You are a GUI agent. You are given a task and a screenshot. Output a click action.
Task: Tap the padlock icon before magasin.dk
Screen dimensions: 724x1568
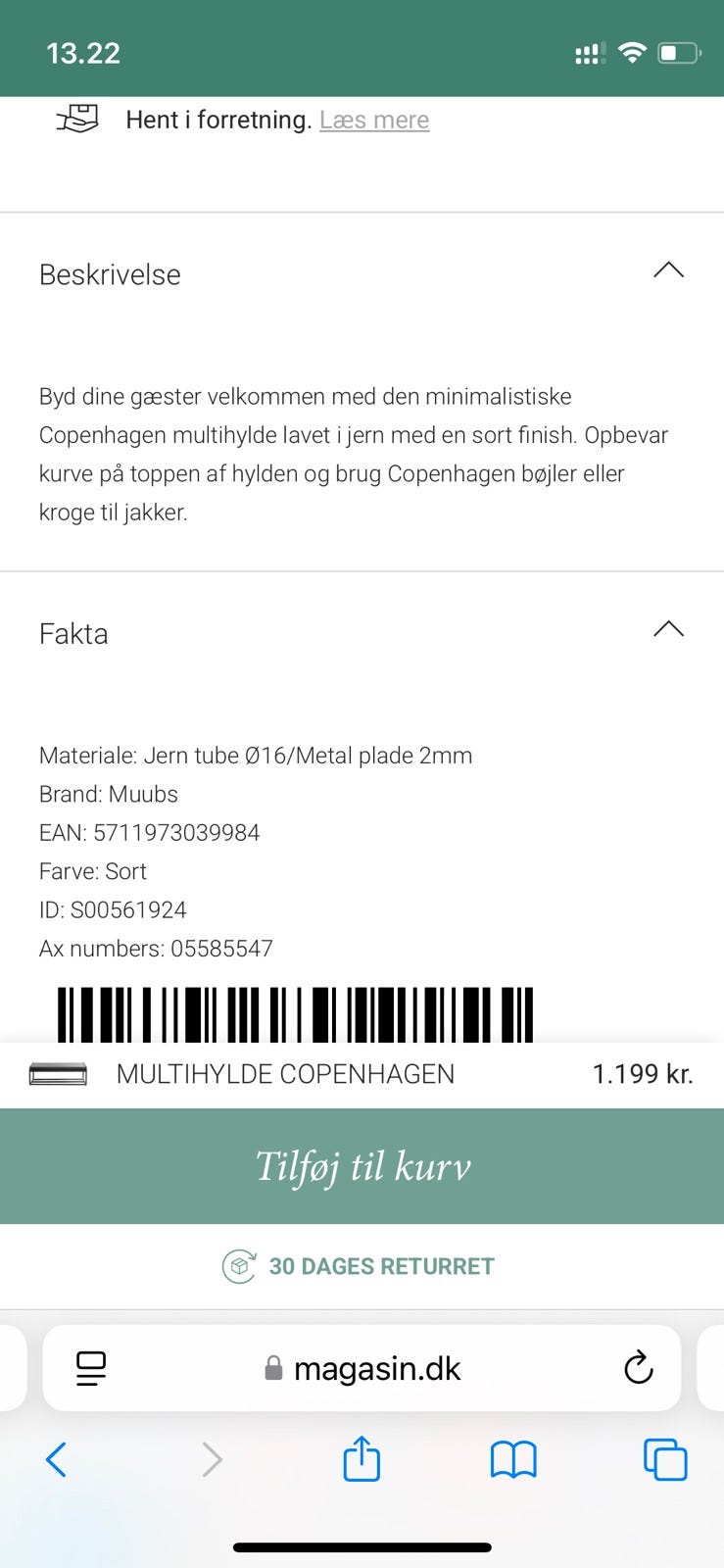(271, 1368)
